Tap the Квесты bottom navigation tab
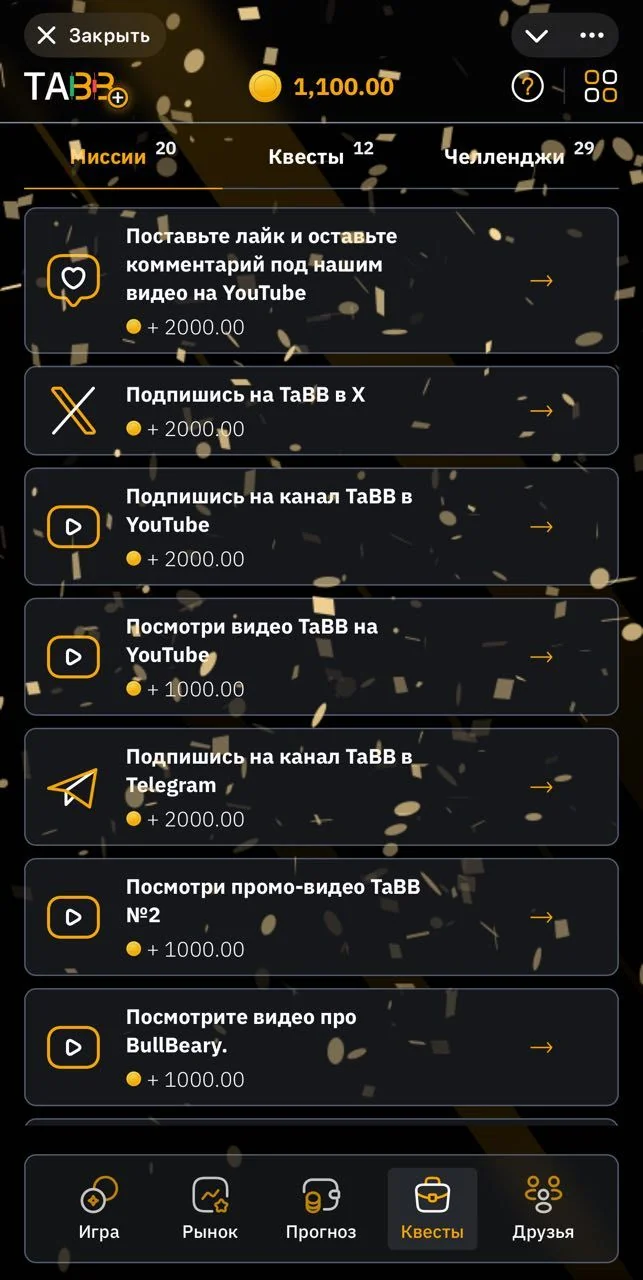The height and width of the screenshot is (1280, 643). coord(432,1209)
